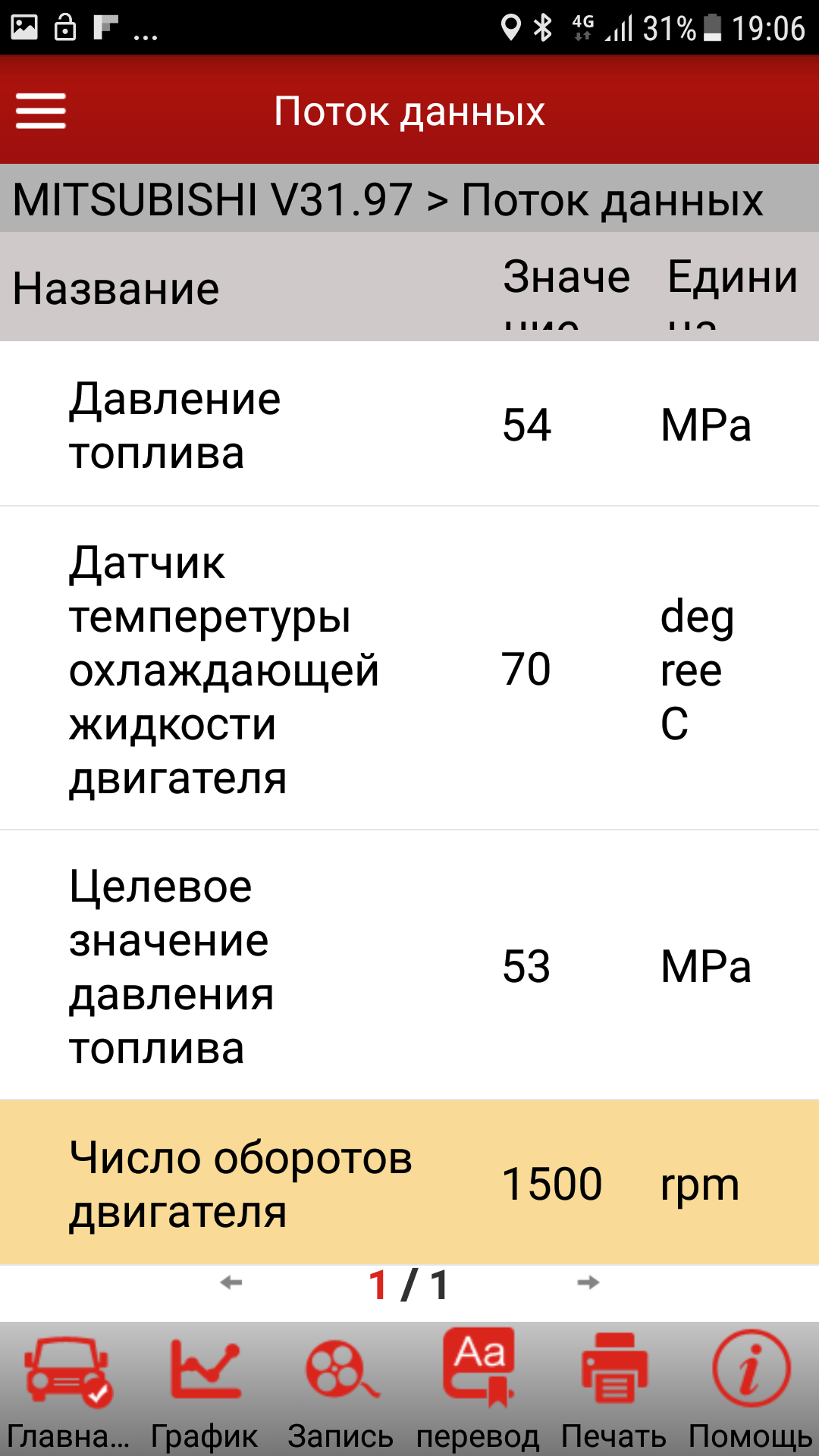Select Число оборотов двигателя row
The image size is (819, 1456).
[x=409, y=1183]
